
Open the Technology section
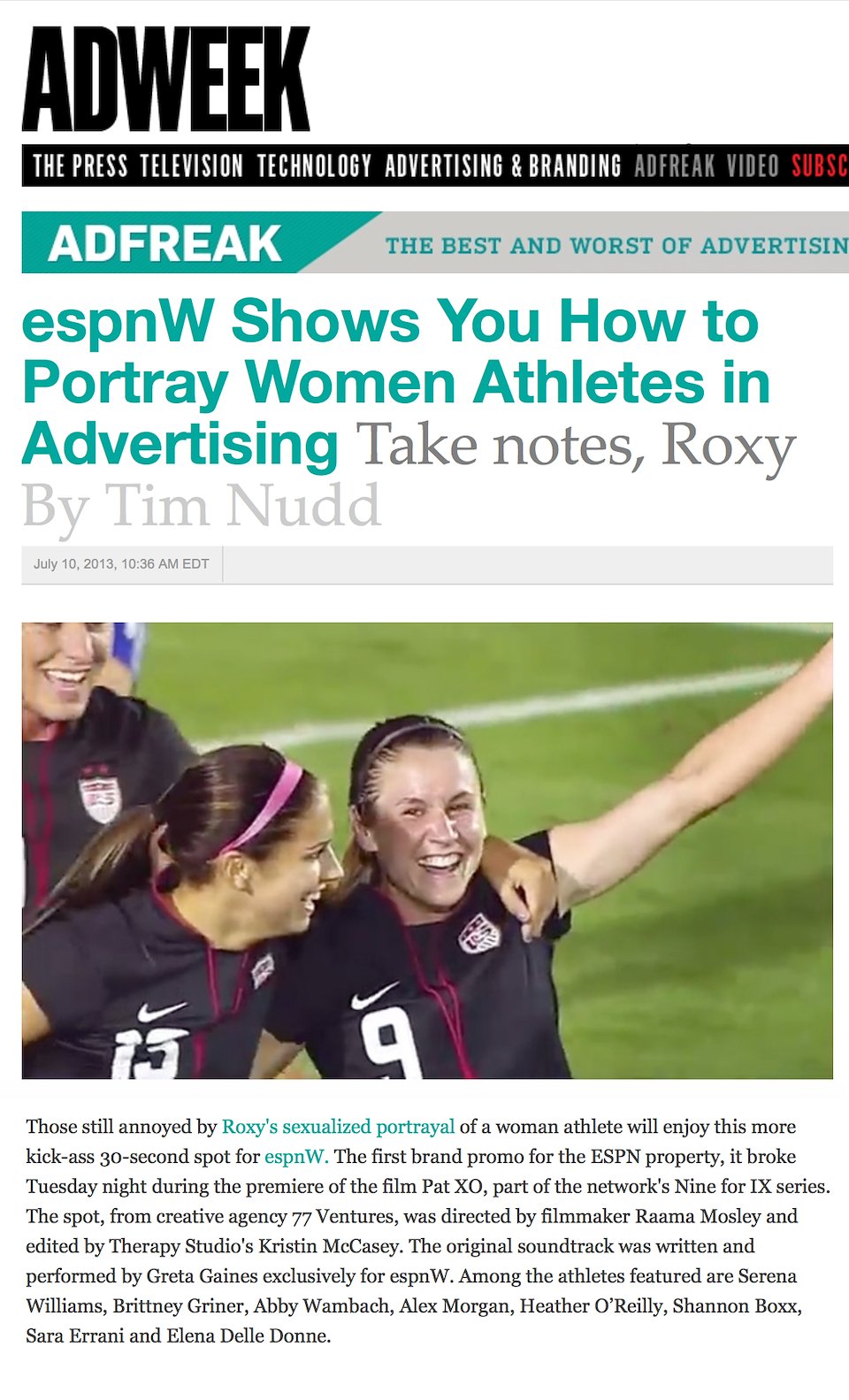tap(314, 166)
